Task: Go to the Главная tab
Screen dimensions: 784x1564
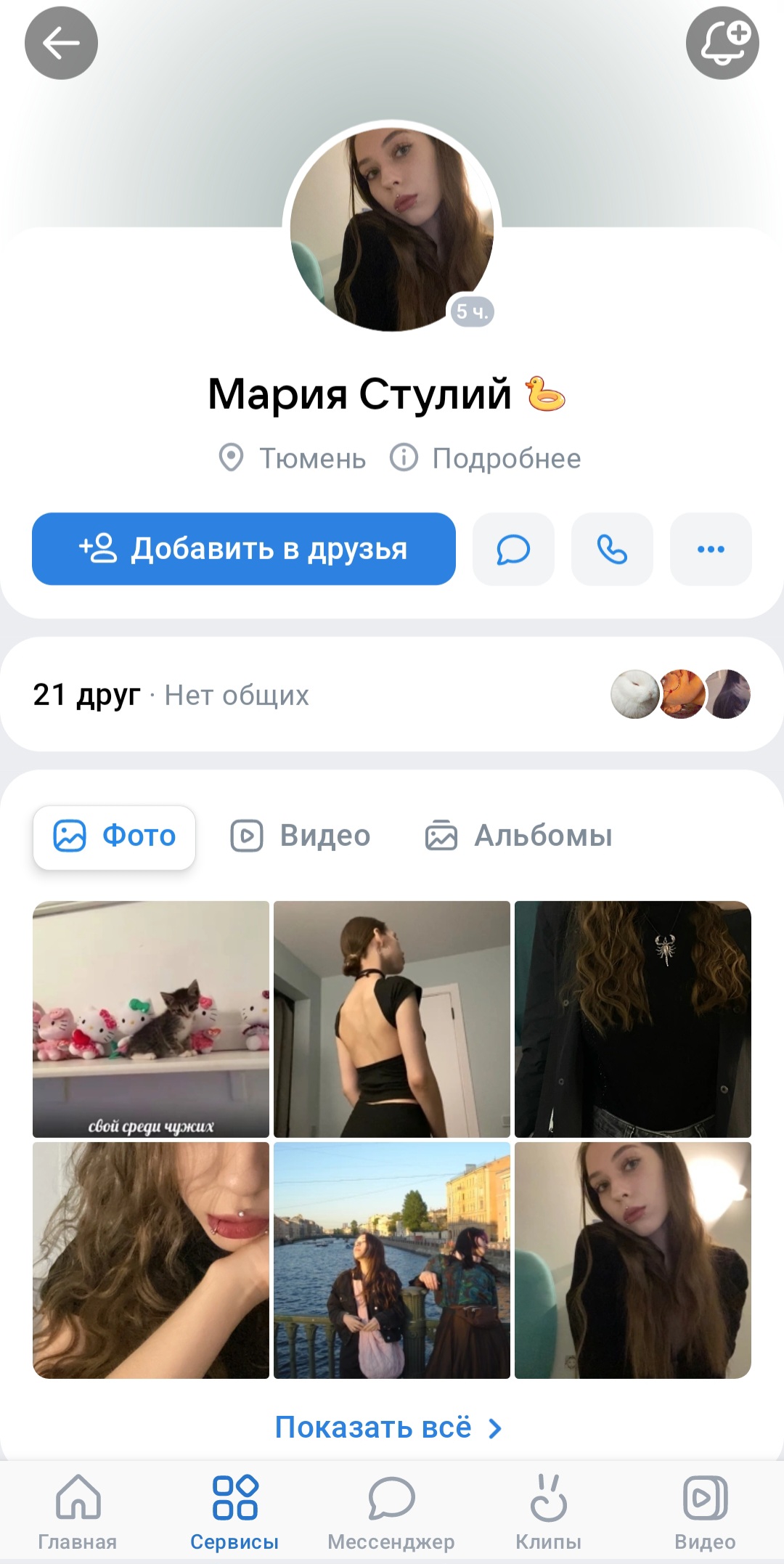Action: [78, 1512]
